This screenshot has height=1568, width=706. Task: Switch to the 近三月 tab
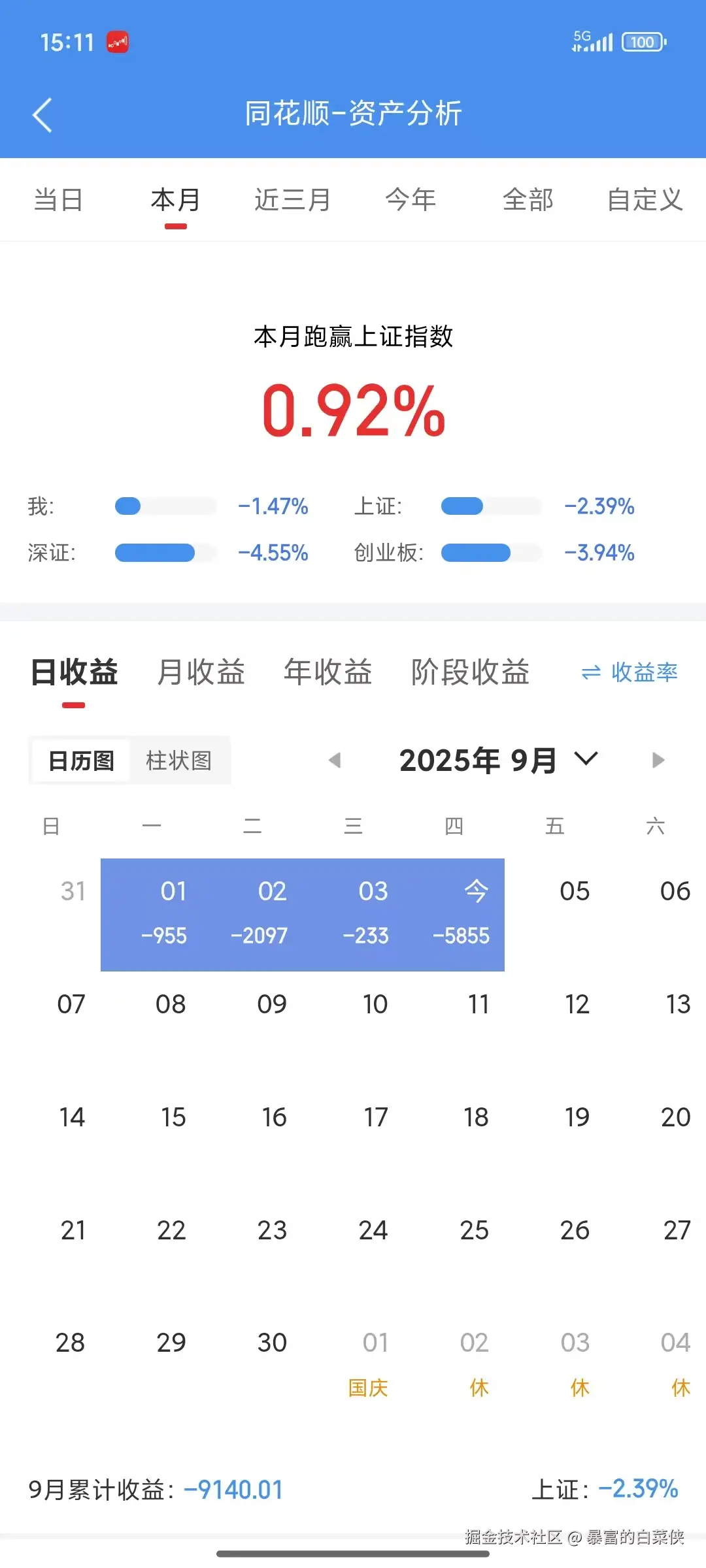pyautogui.click(x=291, y=200)
